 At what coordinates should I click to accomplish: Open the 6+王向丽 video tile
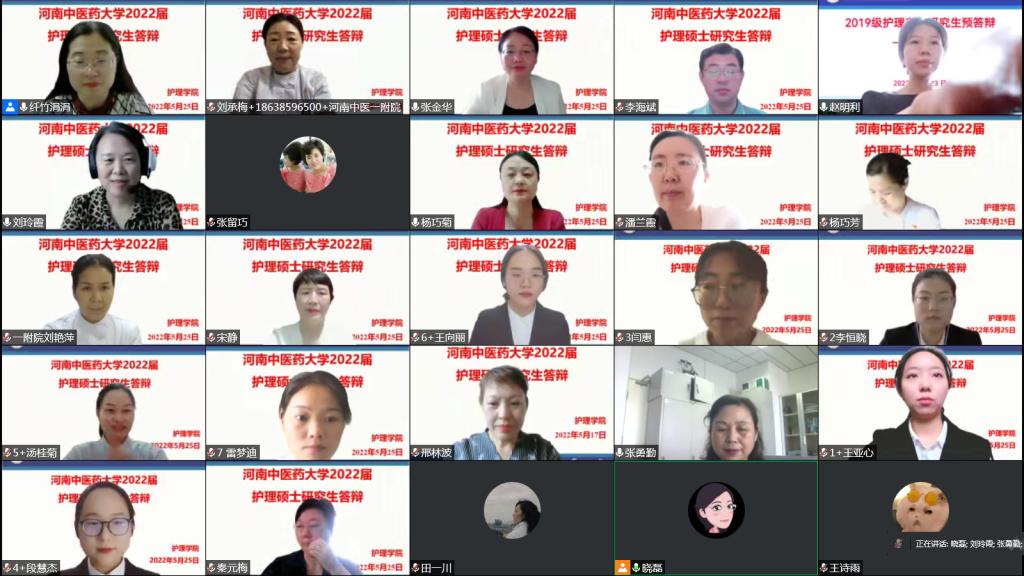[511, 289]
